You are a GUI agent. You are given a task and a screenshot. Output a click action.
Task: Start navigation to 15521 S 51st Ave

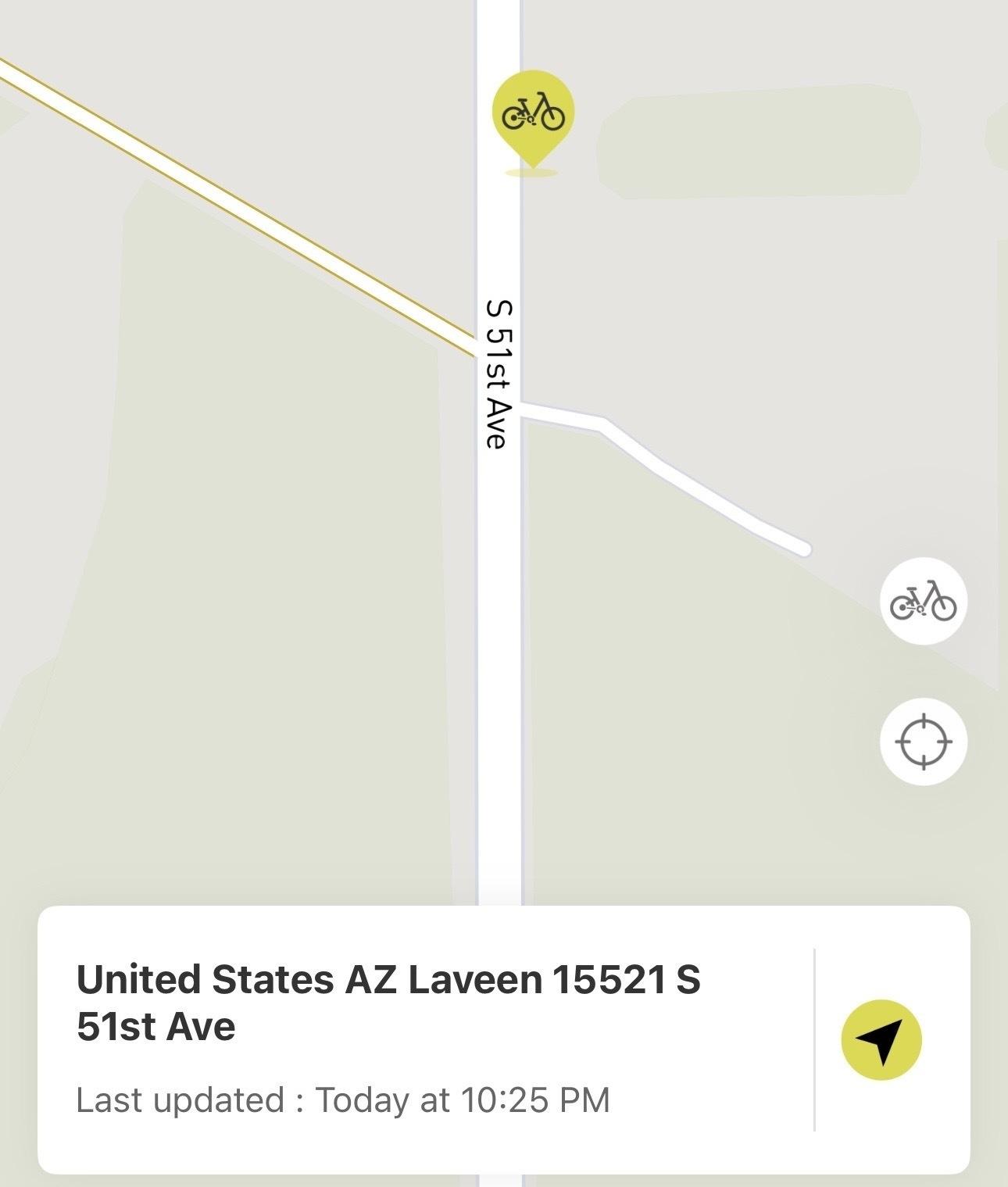pos(881,1039)
